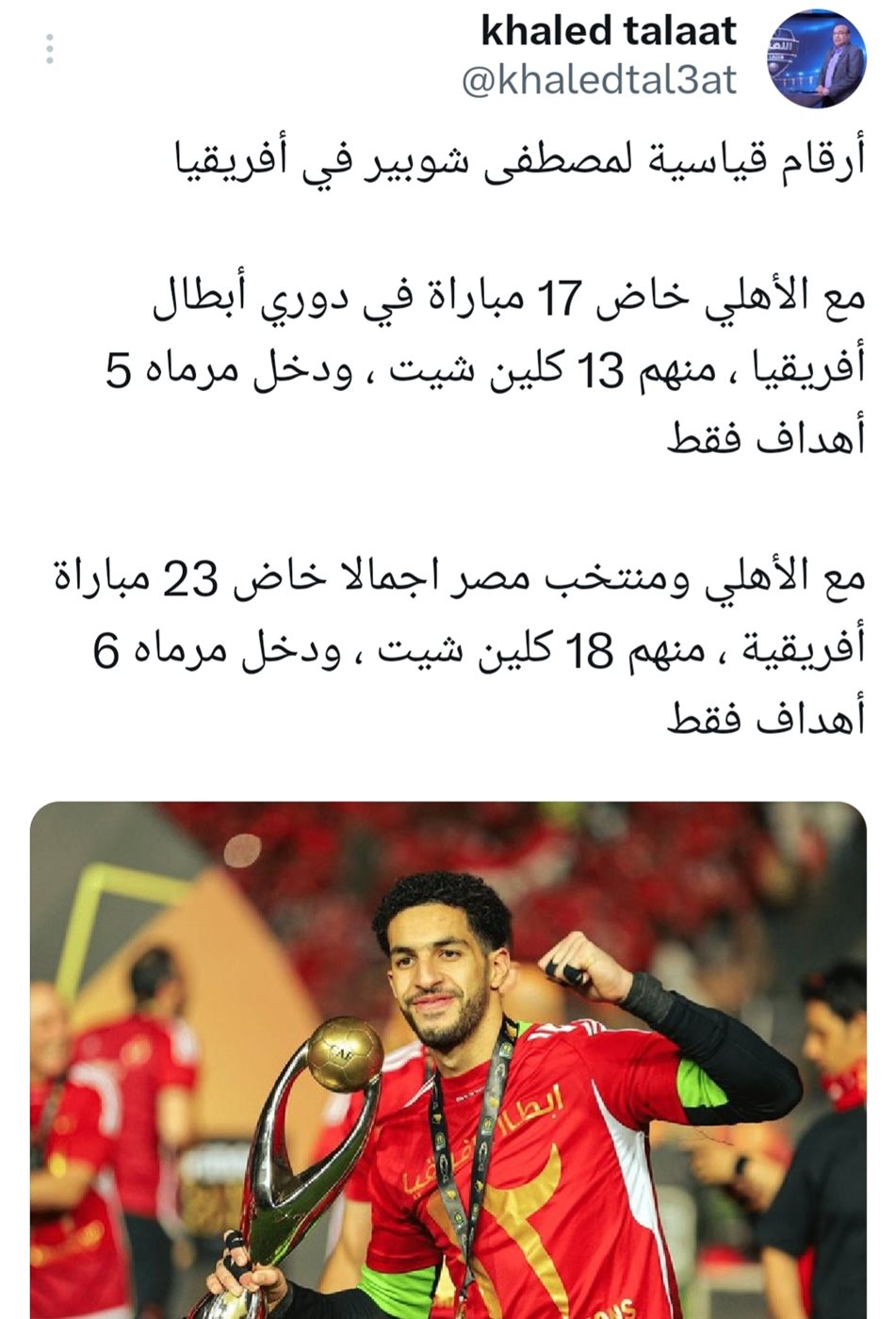Open khaled talaat's profile picture
Image resolution: width=896 pixels, height=1319 pixels.
pyautogui.click(x=819, y=59)
